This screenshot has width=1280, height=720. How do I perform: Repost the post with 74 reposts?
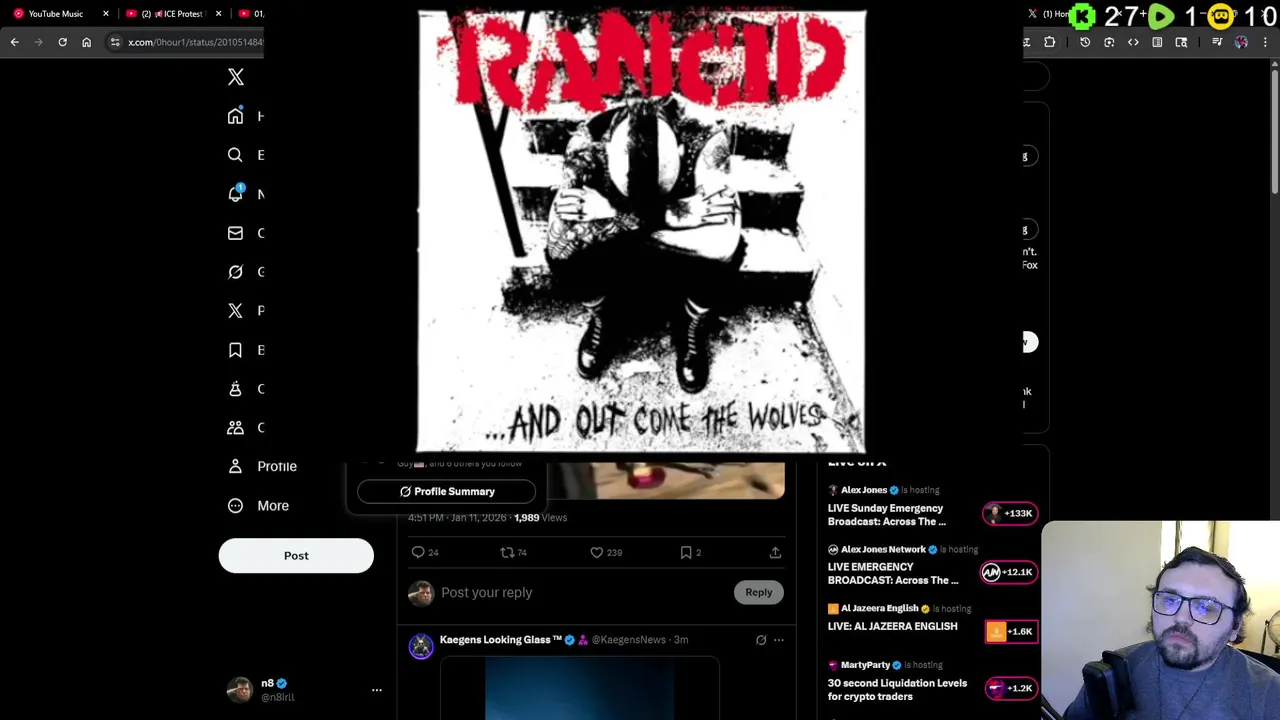pos(507,552)
